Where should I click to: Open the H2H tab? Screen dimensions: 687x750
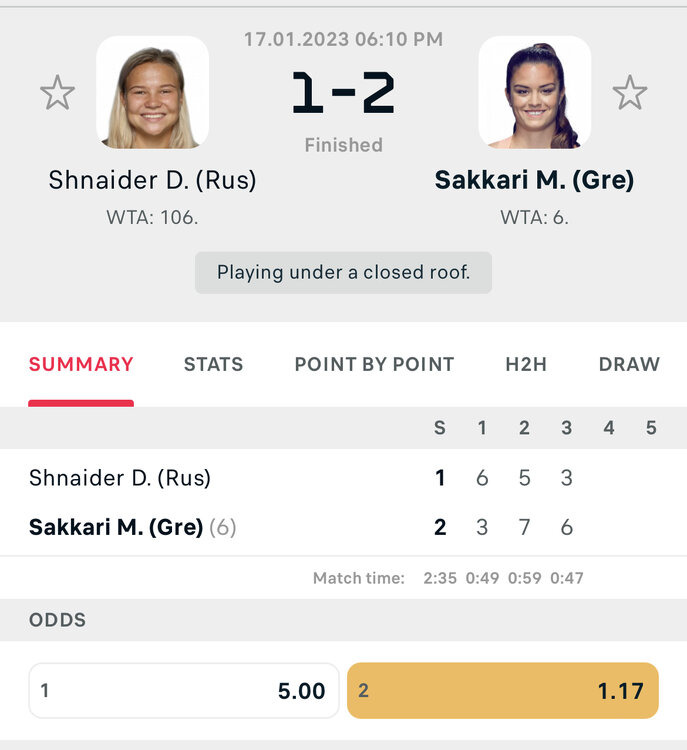pyautogui.click(x=526, y=365)
